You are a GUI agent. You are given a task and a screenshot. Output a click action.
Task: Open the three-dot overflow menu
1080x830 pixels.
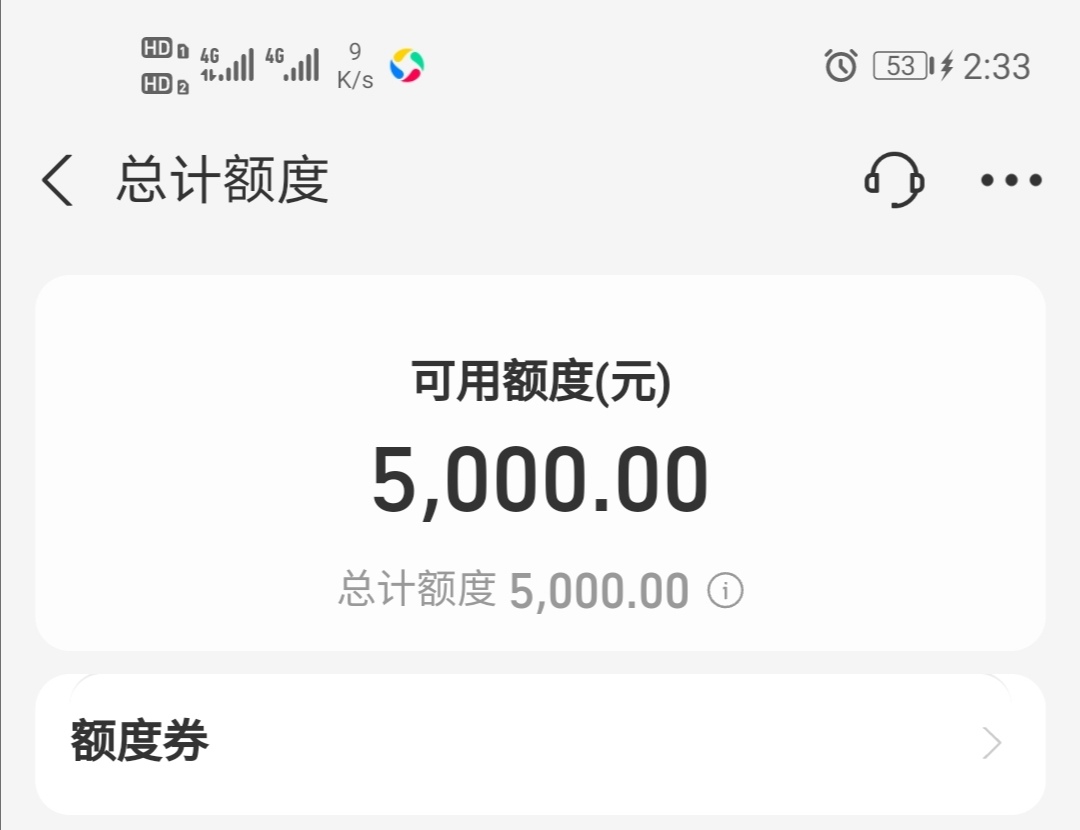click(x=1011, y=181)
